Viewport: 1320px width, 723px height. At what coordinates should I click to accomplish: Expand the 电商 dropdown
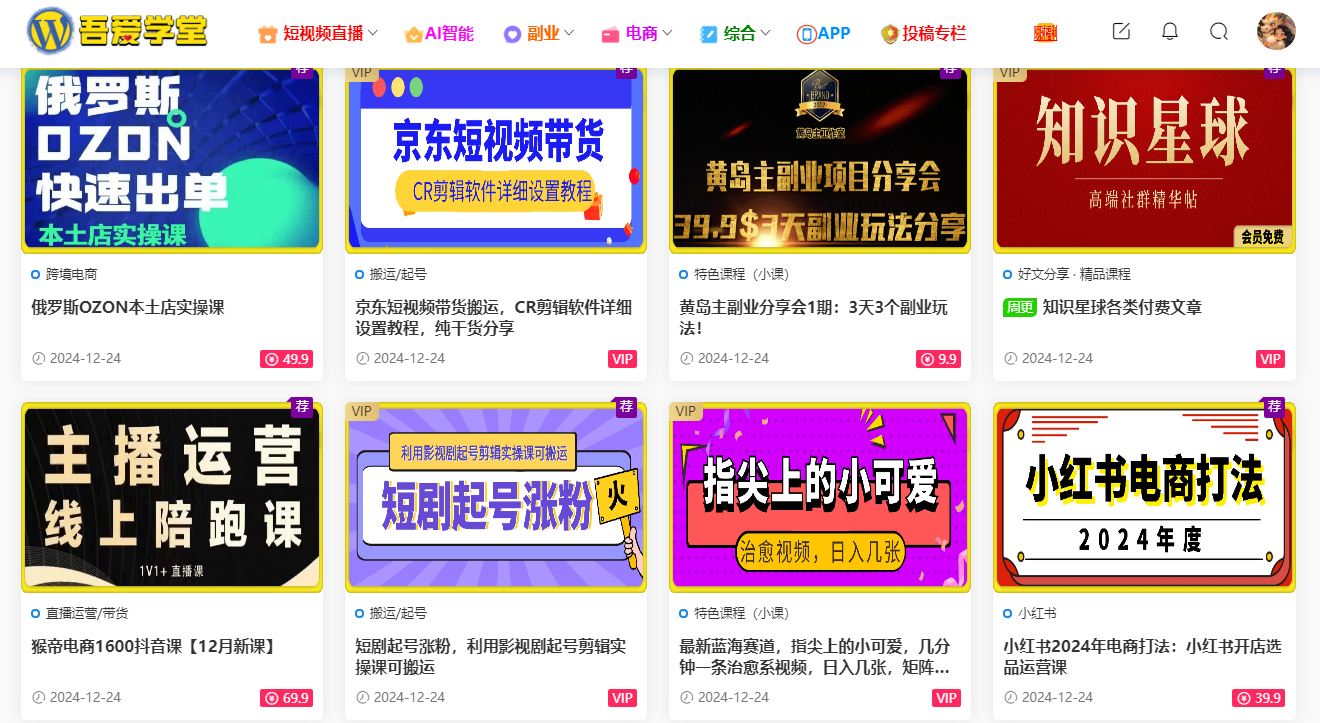coord(637,33)
